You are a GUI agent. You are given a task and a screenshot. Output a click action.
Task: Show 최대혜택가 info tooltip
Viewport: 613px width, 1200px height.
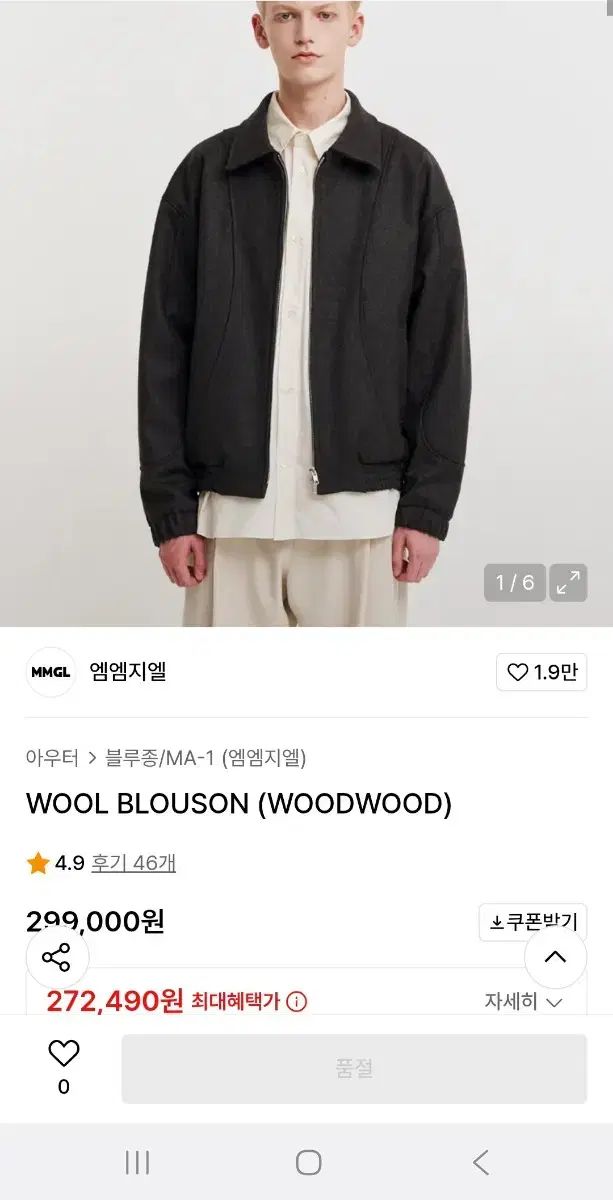coord(298,1001)
